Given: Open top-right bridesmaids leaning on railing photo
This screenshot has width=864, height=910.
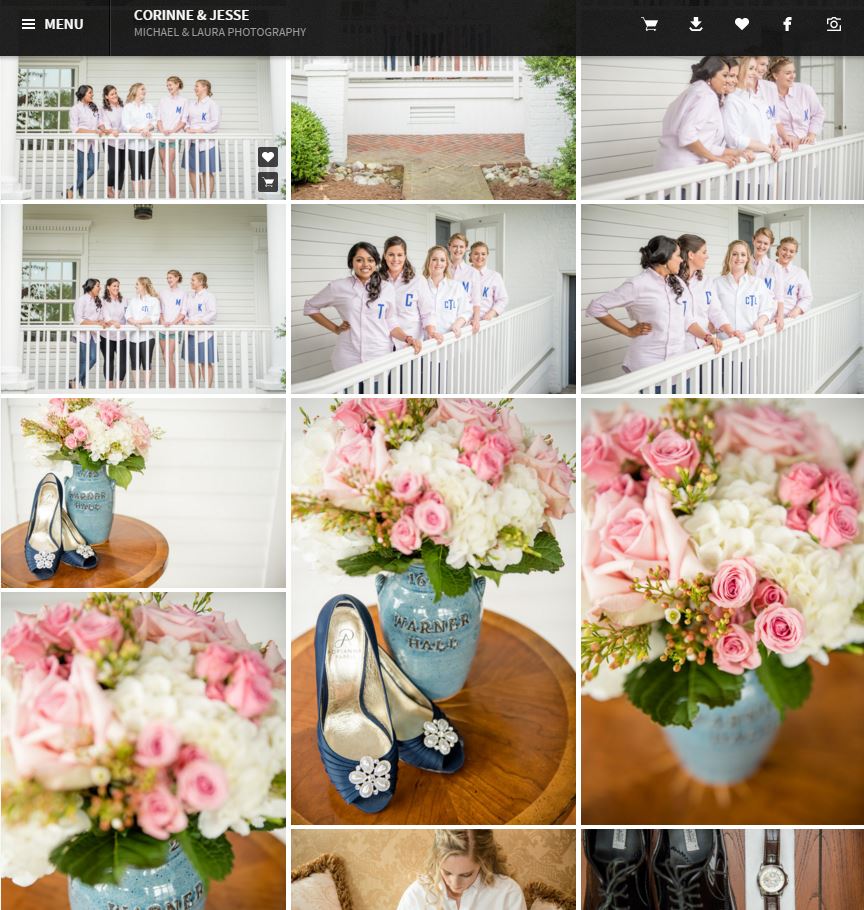Looking at the screenshot, I should point(722,128).
